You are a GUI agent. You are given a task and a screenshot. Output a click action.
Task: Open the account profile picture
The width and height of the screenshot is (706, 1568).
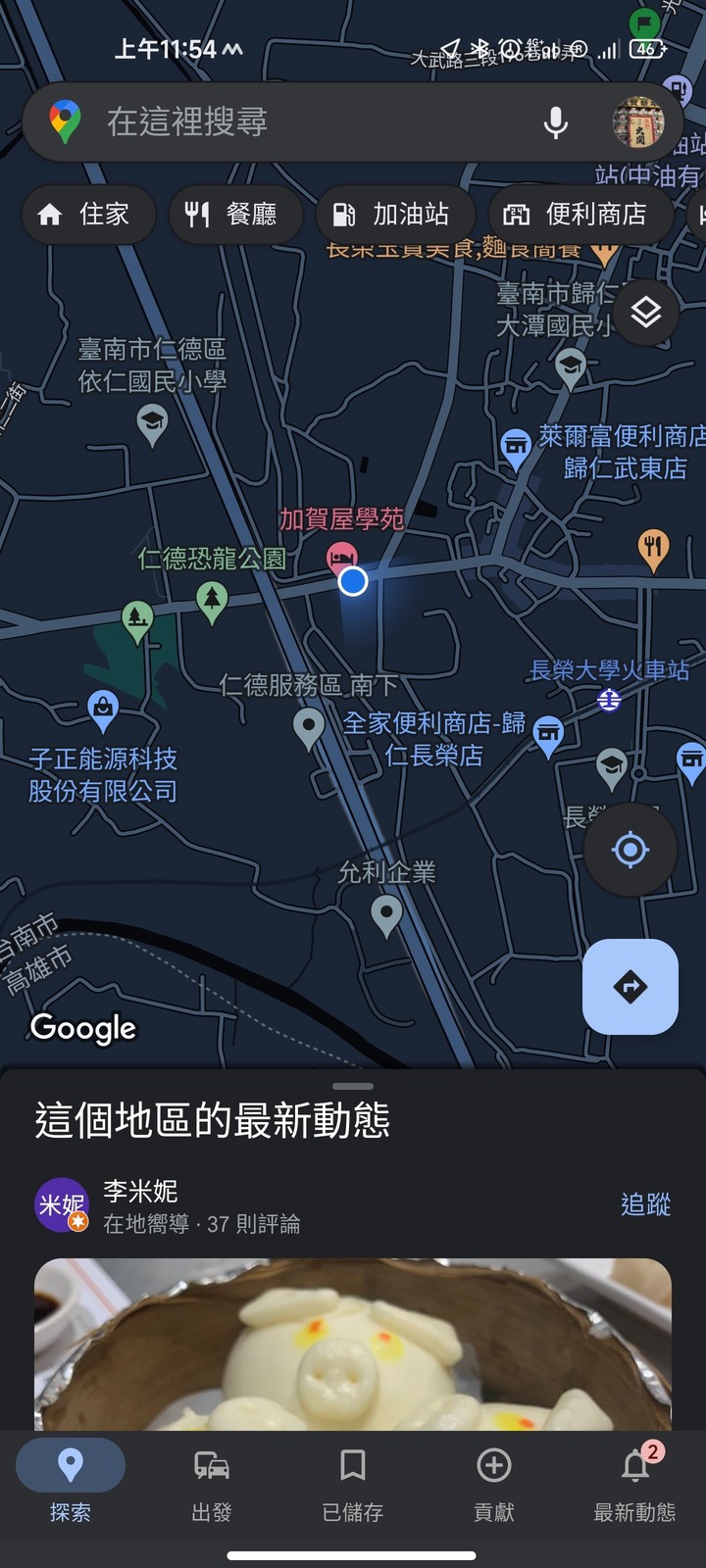pos(638,122)
